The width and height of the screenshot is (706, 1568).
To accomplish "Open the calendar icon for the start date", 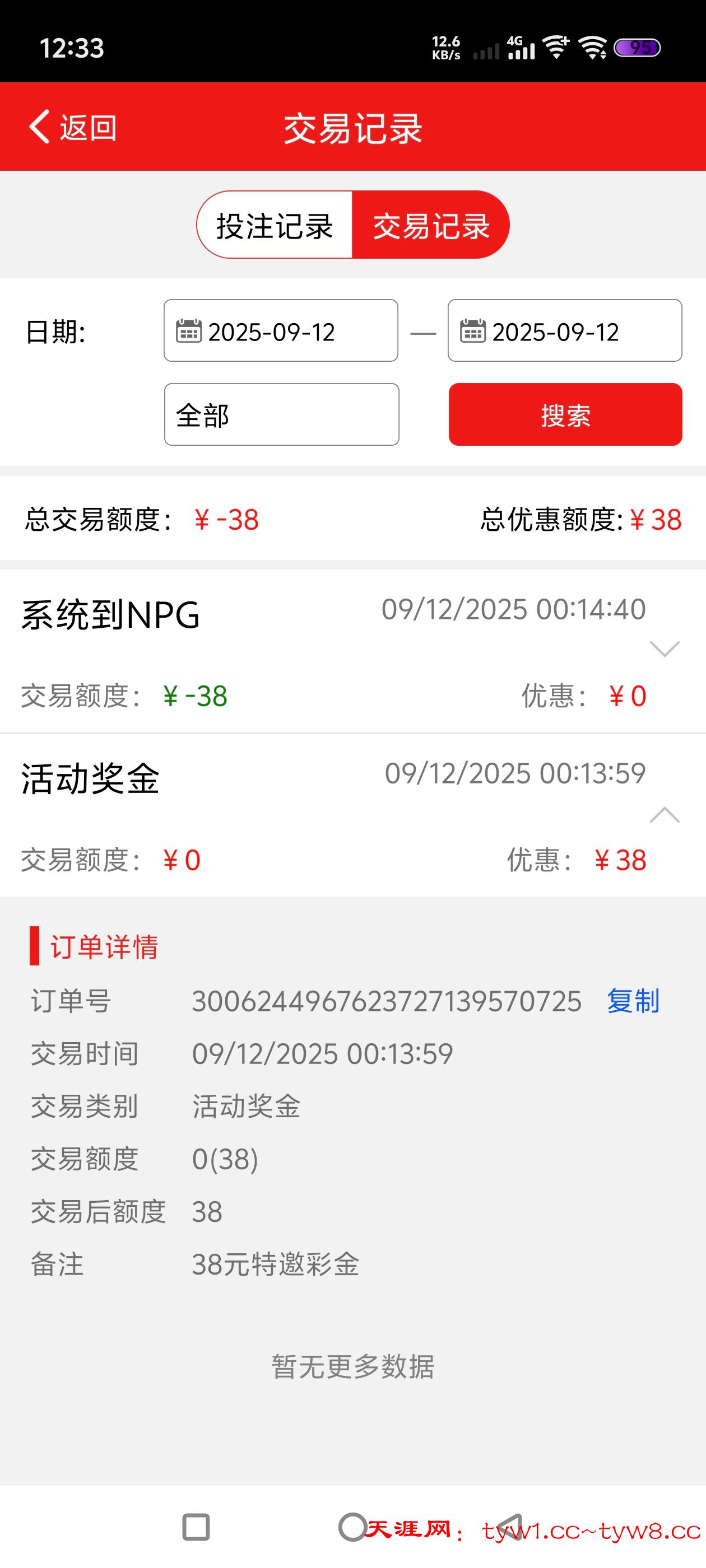I will 188,331.
